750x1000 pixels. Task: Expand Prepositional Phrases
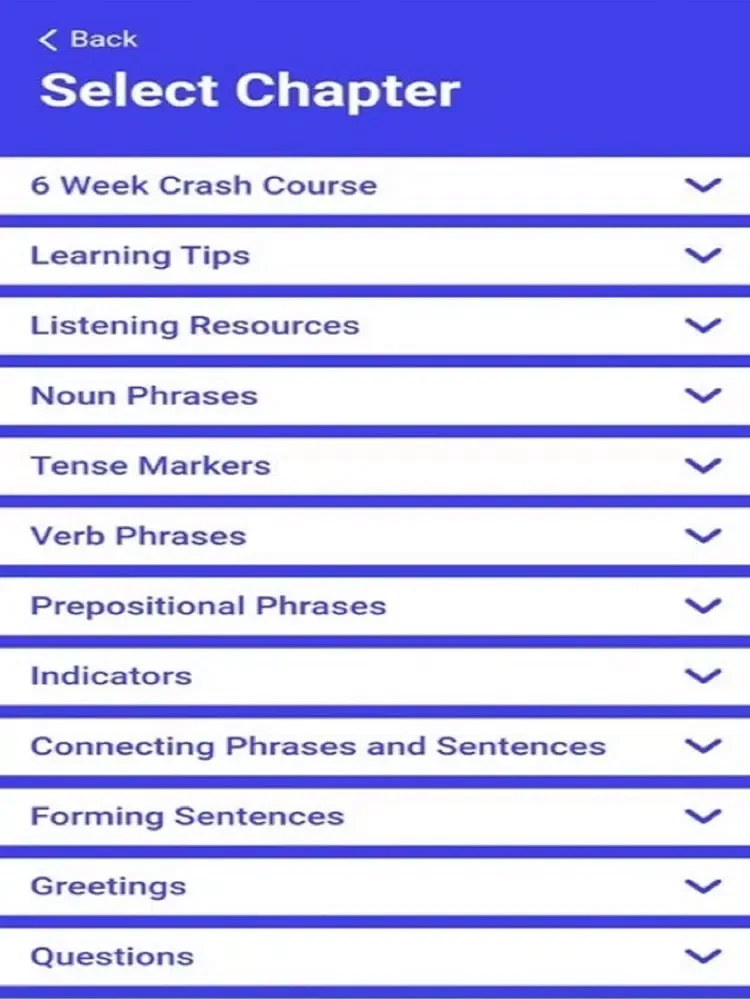703,605
